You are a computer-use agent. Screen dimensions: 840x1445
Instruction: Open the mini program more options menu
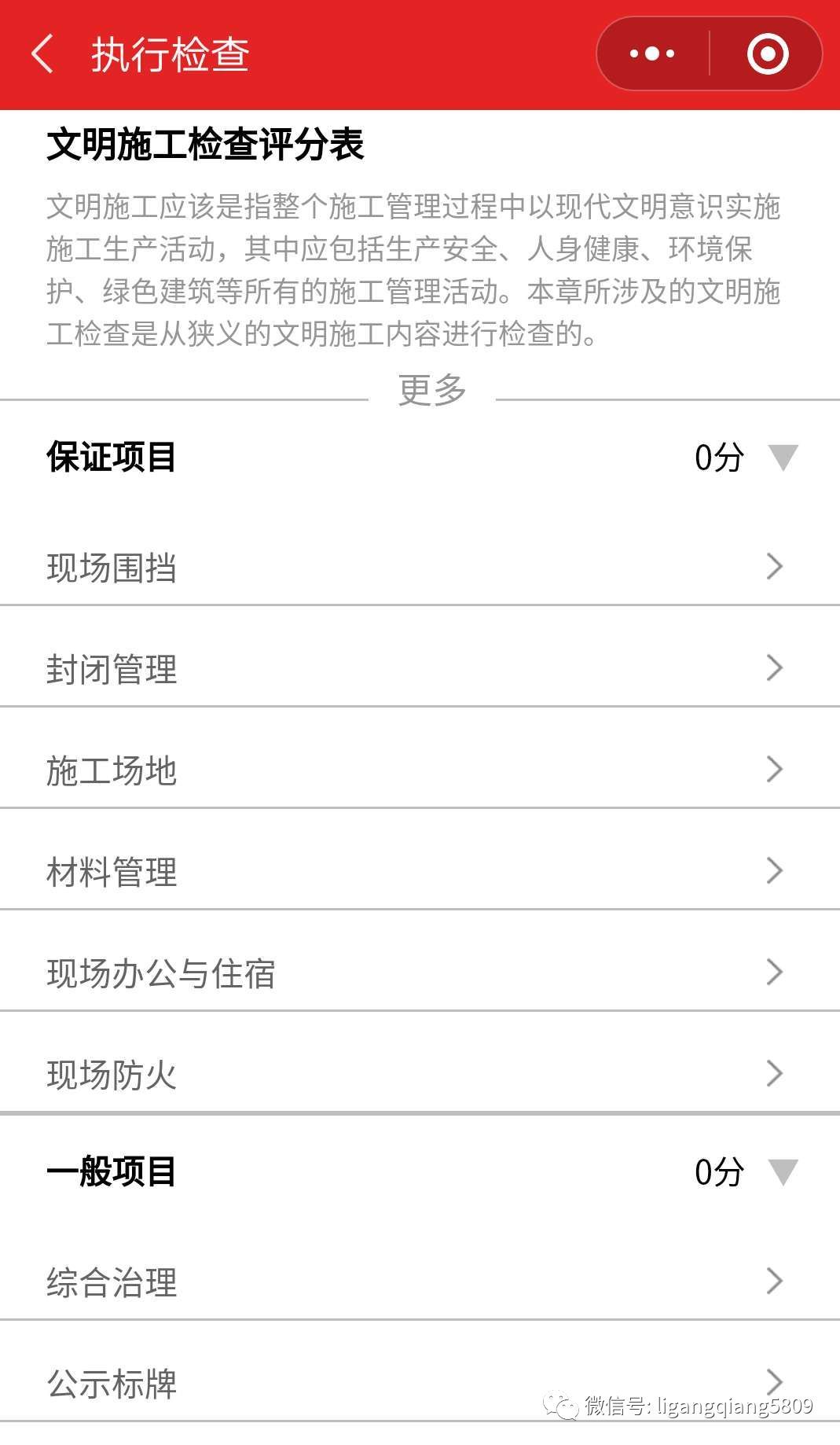pyautogui.click(x=652, y=54)
